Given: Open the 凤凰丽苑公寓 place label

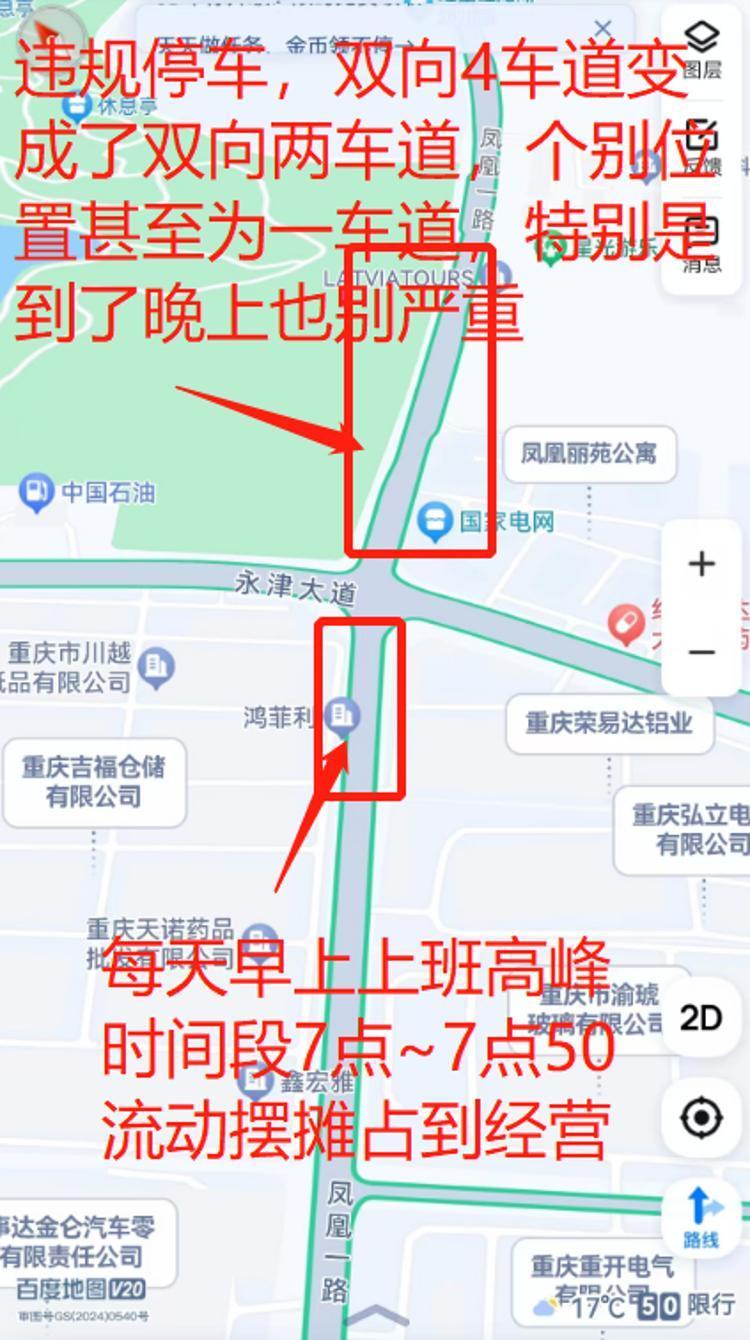Looking at the screenshot, I should [588, 453].
